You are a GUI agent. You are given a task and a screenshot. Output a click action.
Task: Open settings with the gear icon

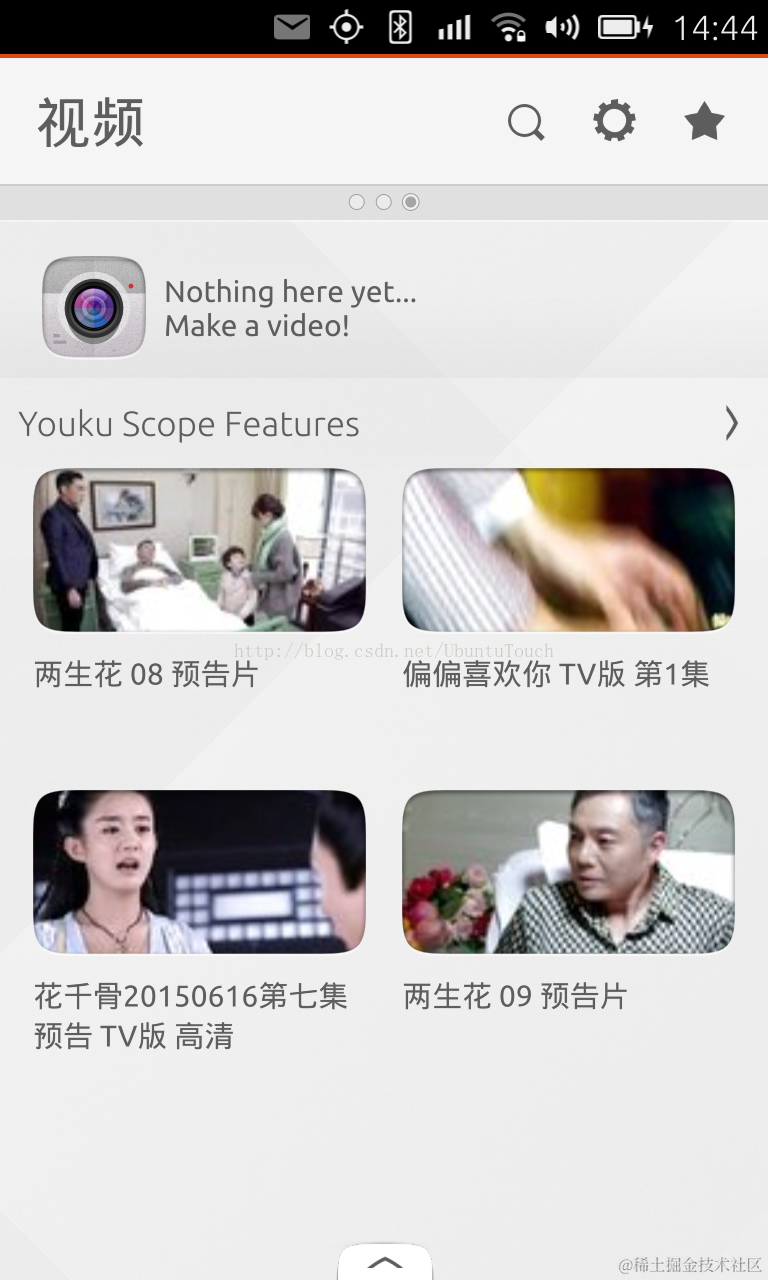(x=614, y=122)
